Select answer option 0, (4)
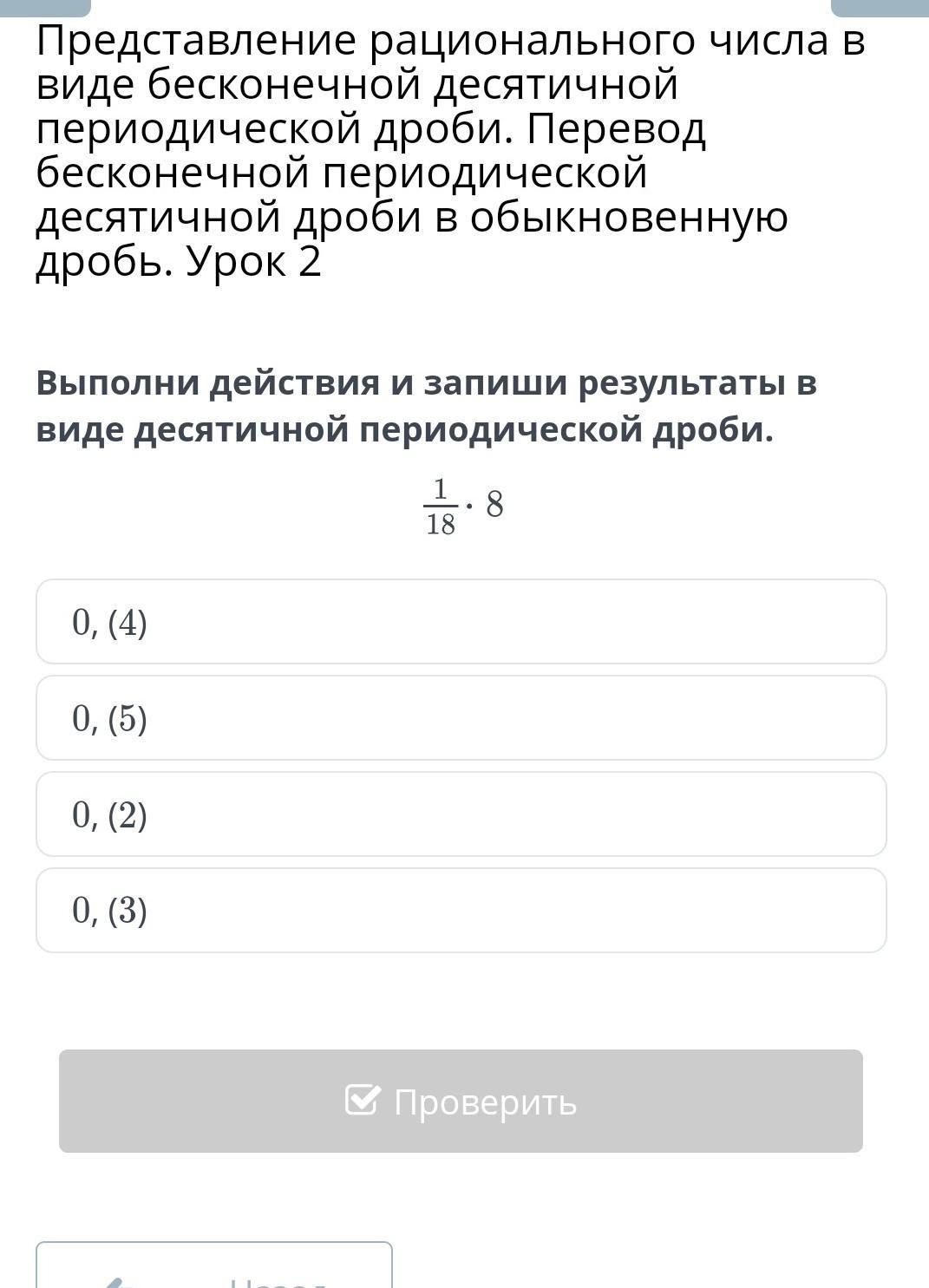The height and width of the screenshot is (1288, 929). [x=461, y=622]
